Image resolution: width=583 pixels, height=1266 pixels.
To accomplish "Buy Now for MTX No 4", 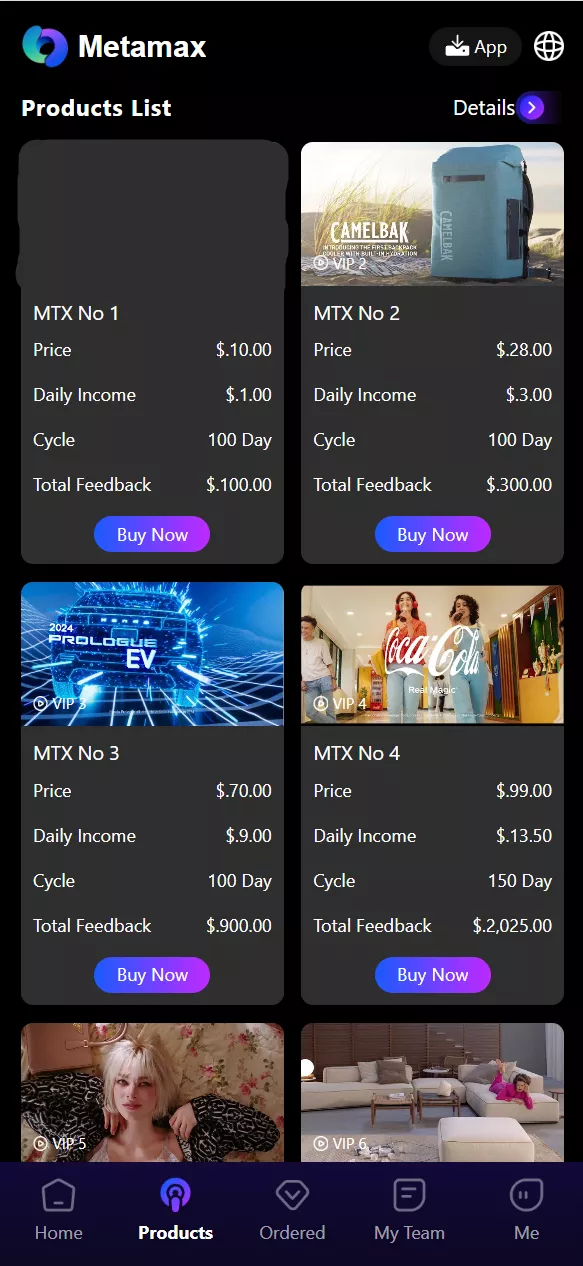I will click(x=433, y=974).
